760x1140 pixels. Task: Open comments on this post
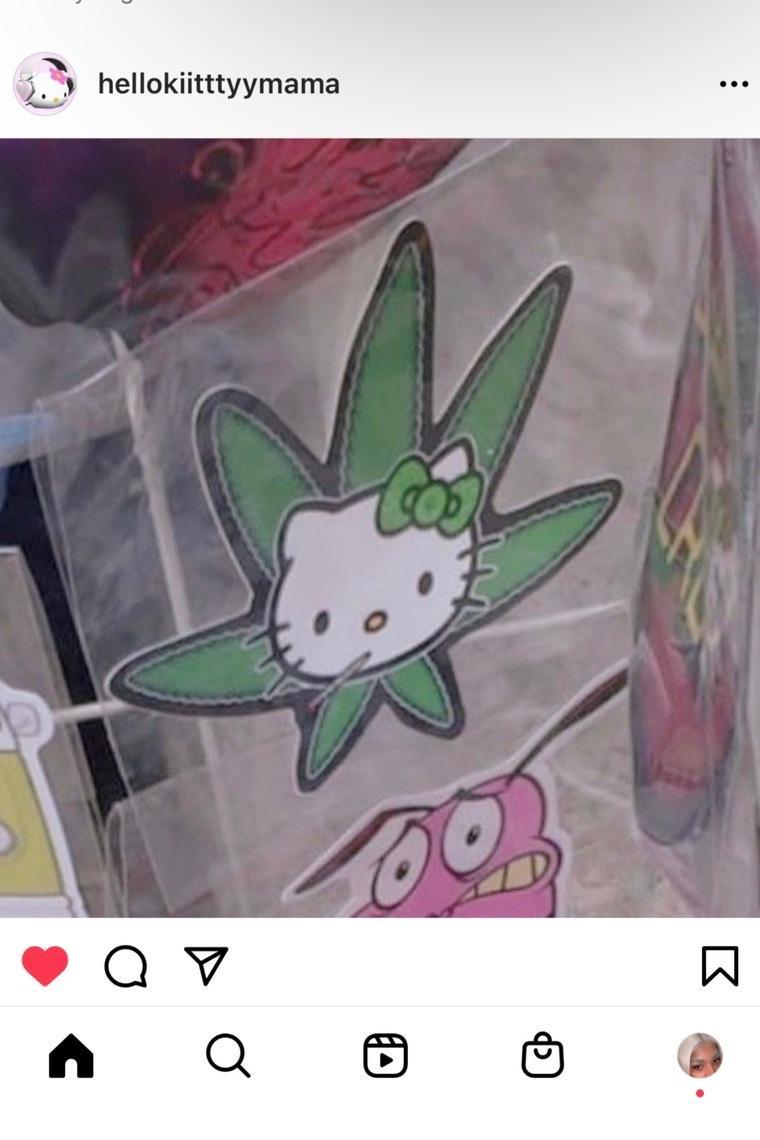click(x=125, y=966)
